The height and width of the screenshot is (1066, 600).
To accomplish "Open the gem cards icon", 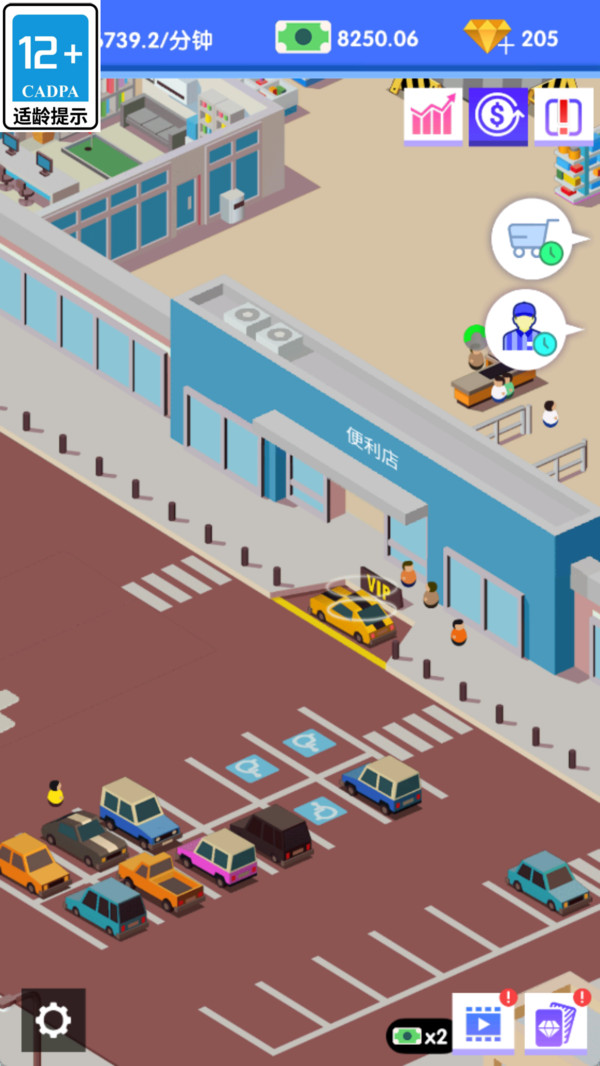I will (x=556, y=1023).
